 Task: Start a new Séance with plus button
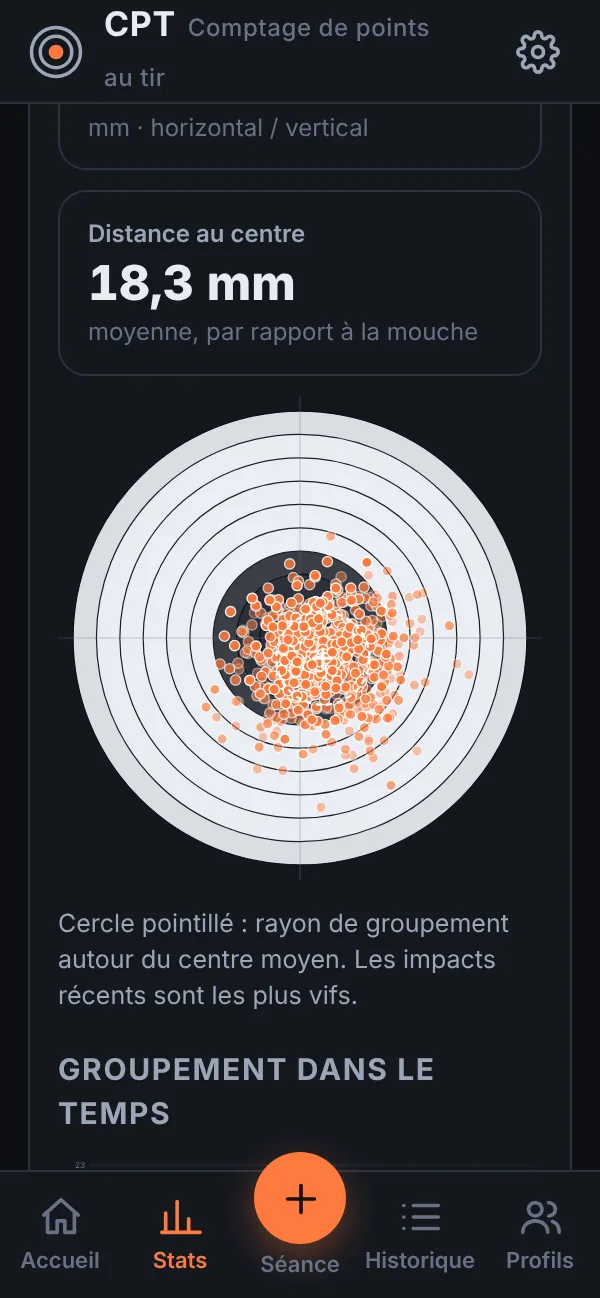(x=300, y=1198)
